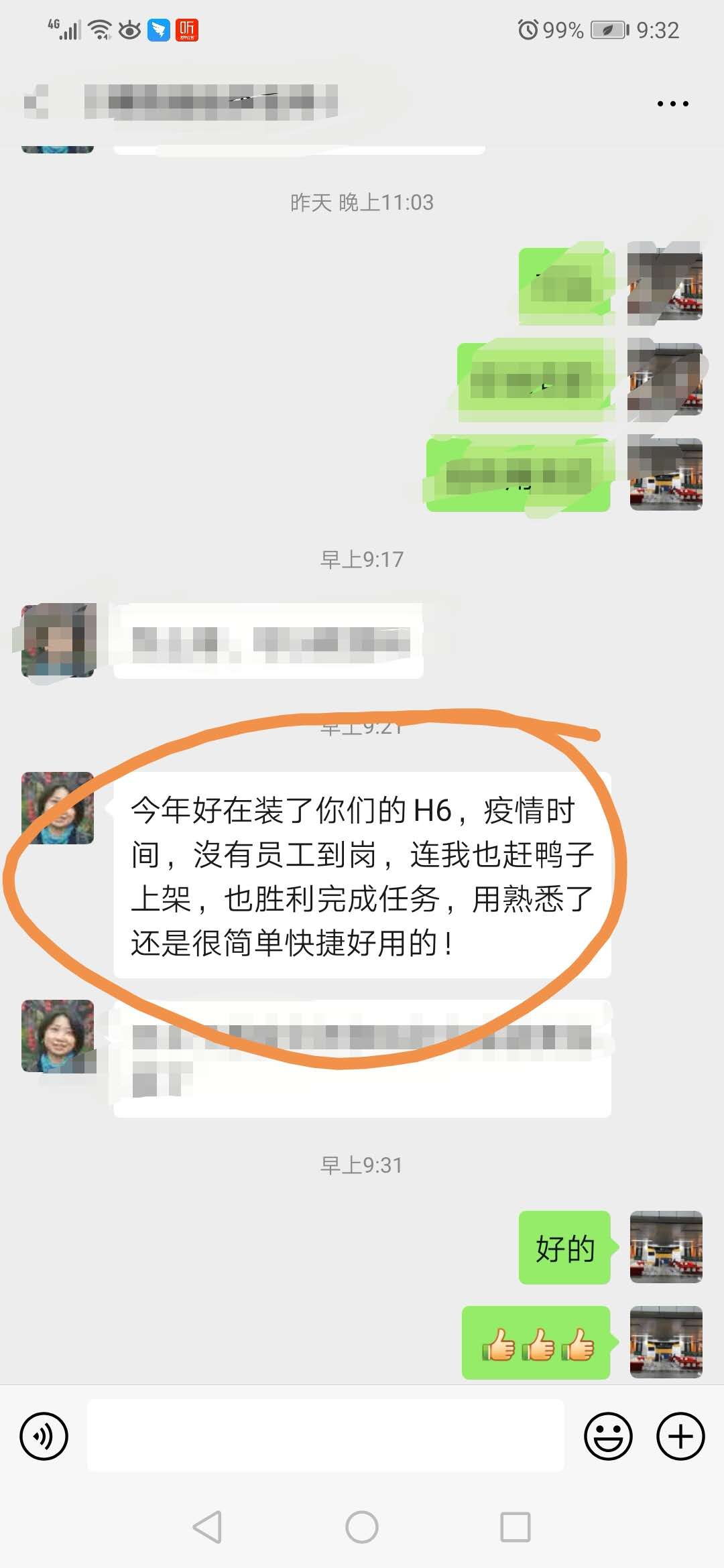This screenshot has height=1568, width=724.
Task: Go back with system back button
Action: click(207, 1527)
